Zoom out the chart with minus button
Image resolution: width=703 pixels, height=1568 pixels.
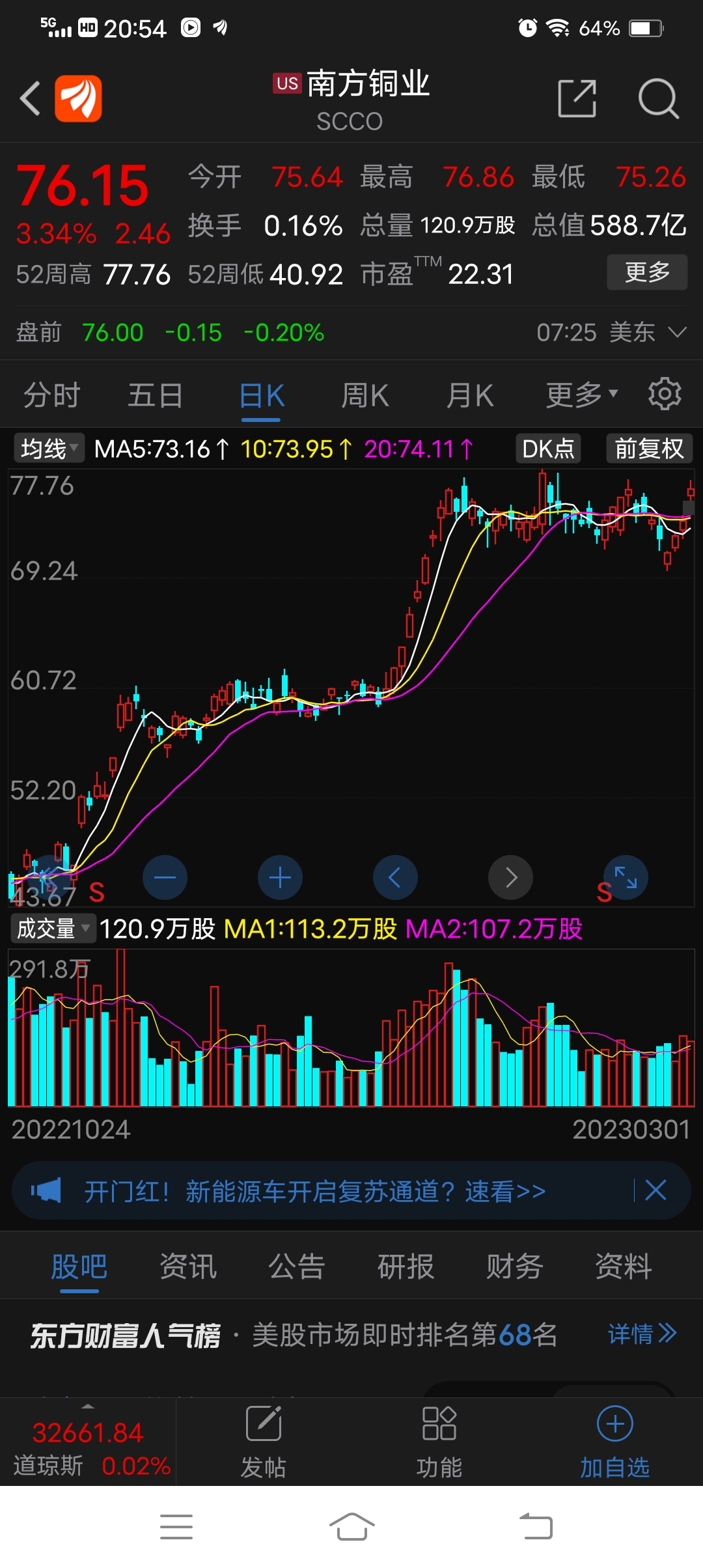coord(165,878)
